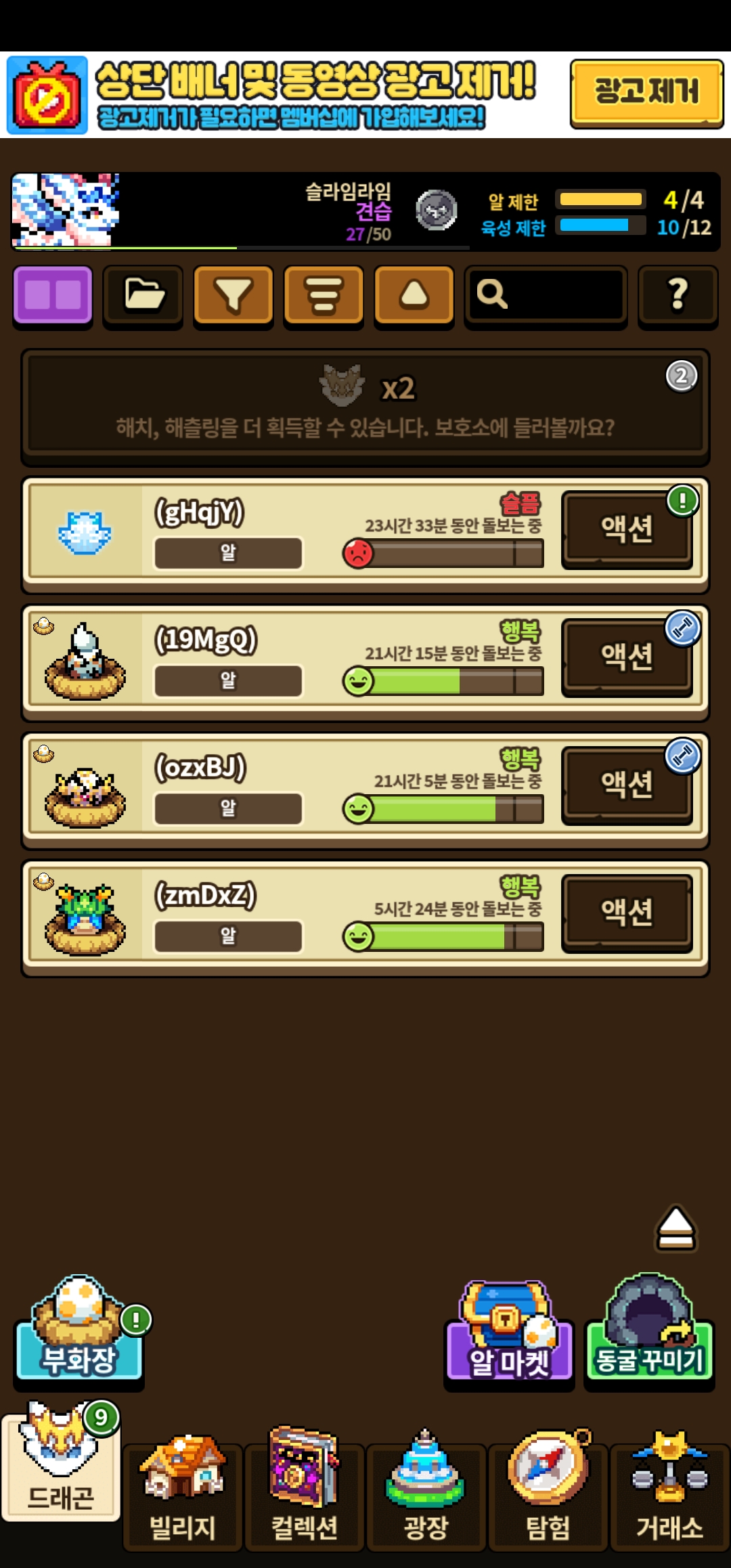Switch to the 컬렉션 tab
Image resolution: width=731 pixels, height=1568 pixels.
[x=304, y=1498]
